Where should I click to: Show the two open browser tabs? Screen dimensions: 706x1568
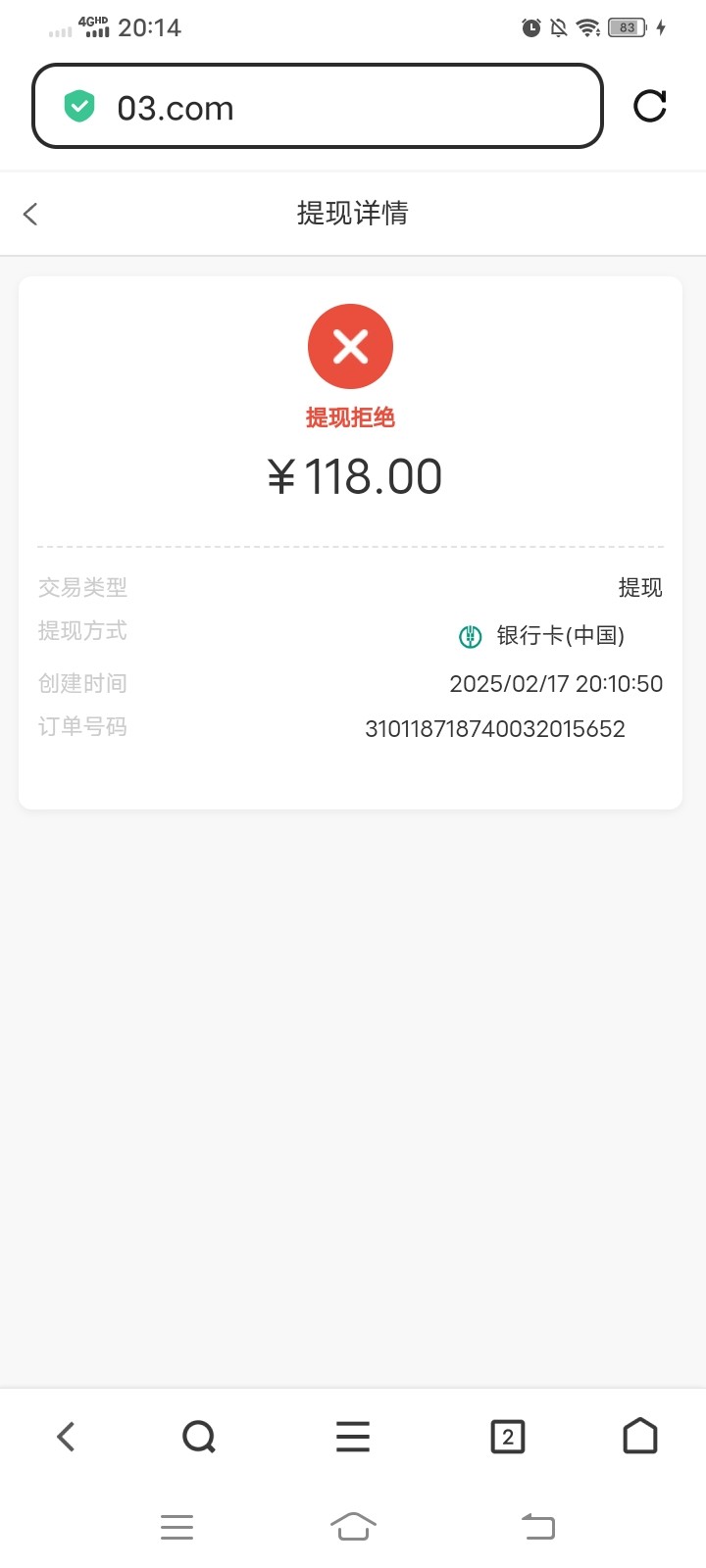tap(507, 1437)
